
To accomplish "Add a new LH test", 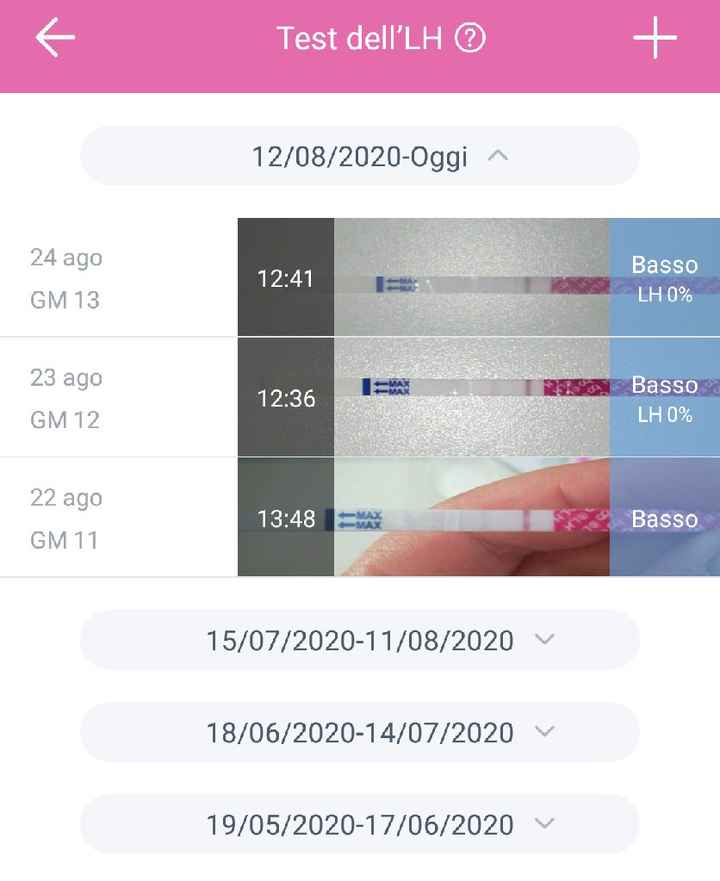I will click(655, 38).
